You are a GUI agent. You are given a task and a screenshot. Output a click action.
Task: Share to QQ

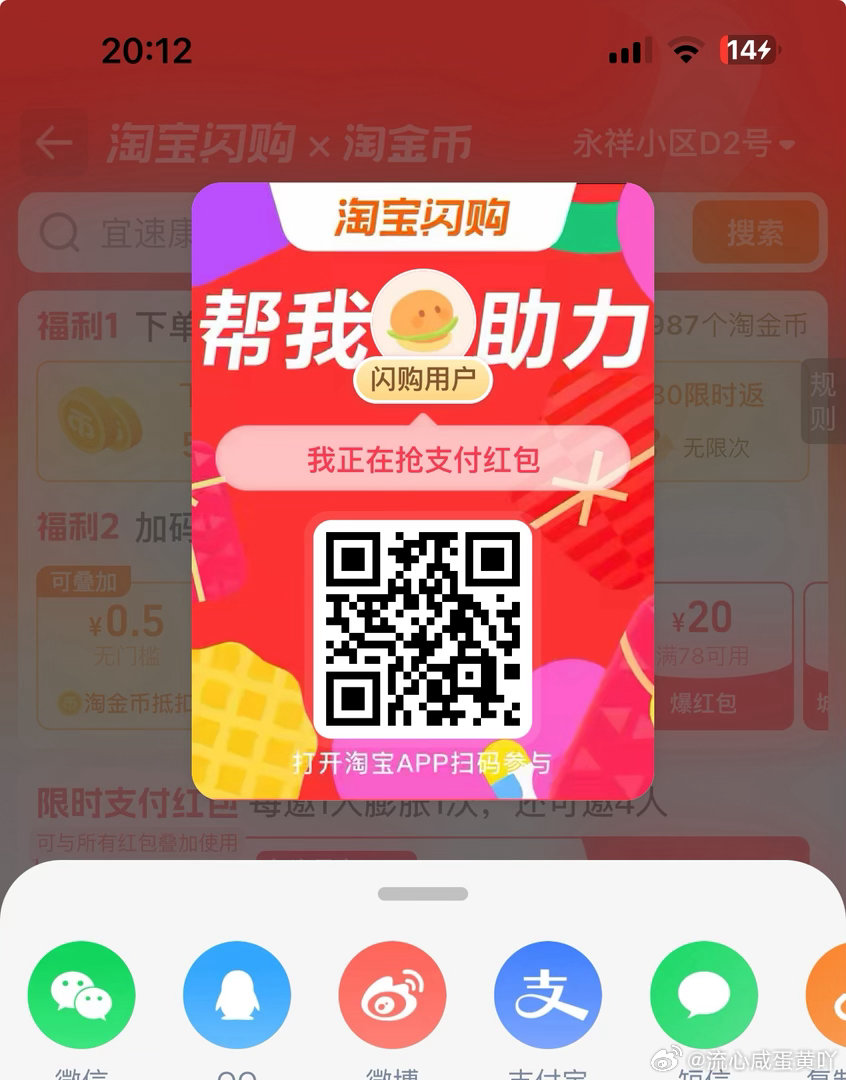click(237, 995)
